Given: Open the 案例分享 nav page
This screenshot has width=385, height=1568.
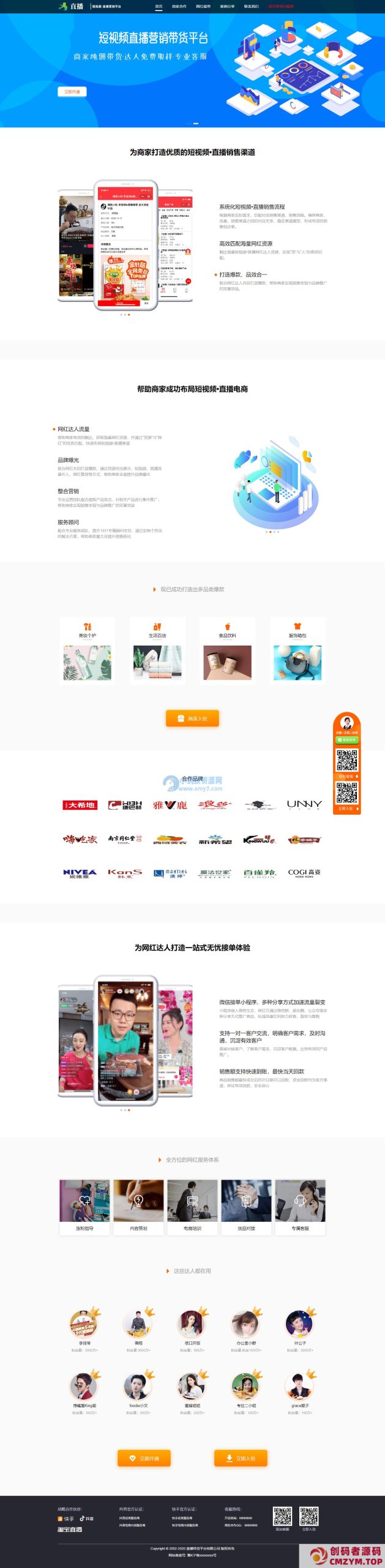Looking at the screenshot, I should click(x=227, y=6).
